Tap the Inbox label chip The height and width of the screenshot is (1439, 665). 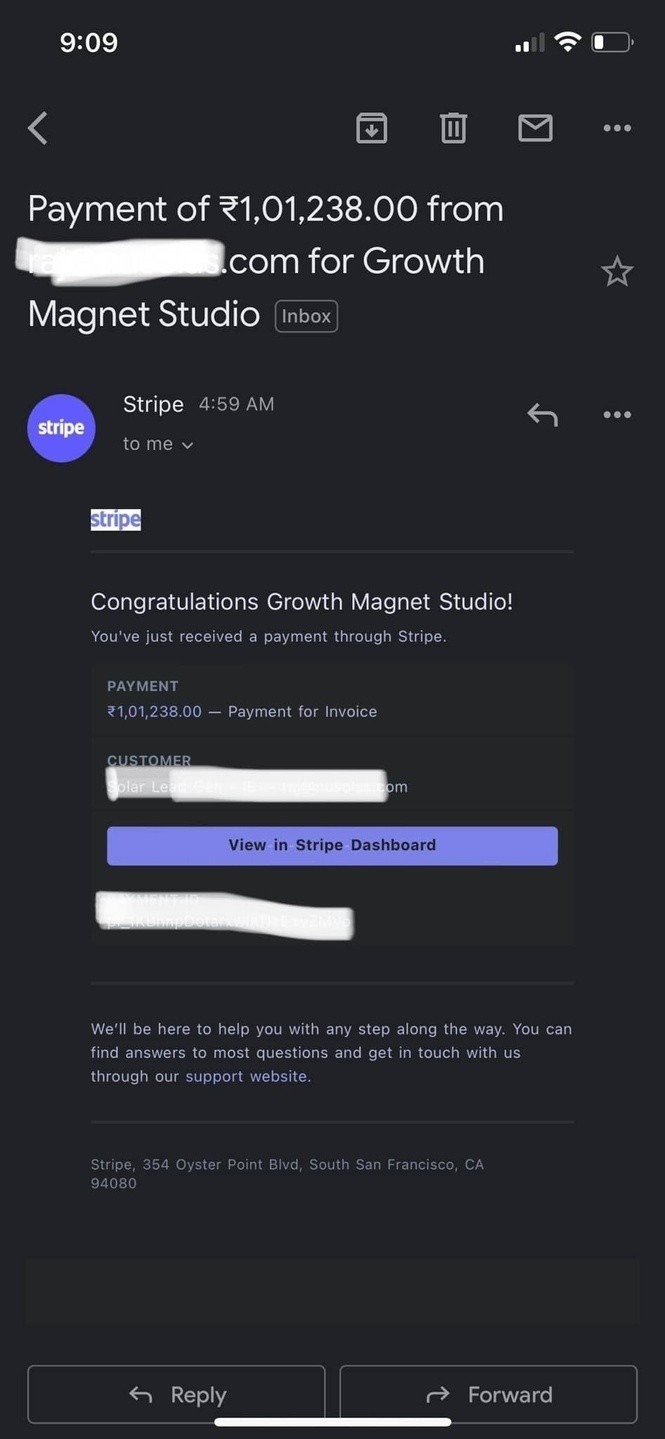tap(306, 316)
